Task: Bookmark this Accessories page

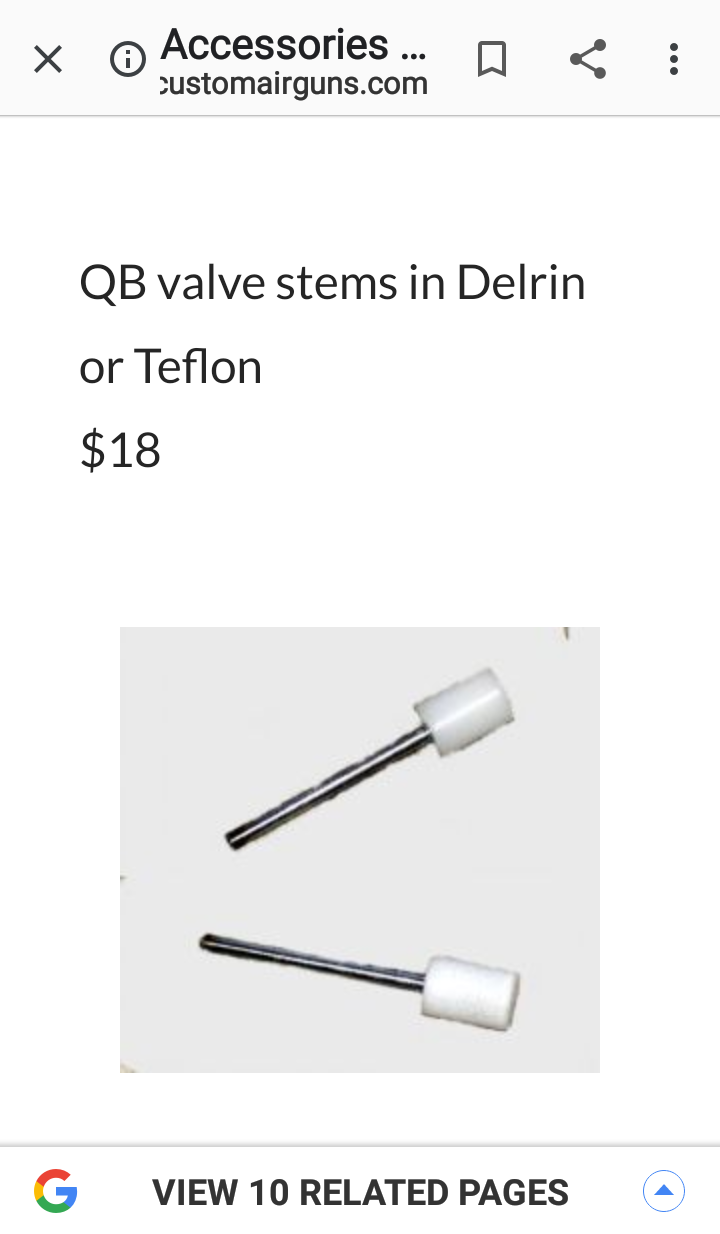Action: [x=491, y=60]
